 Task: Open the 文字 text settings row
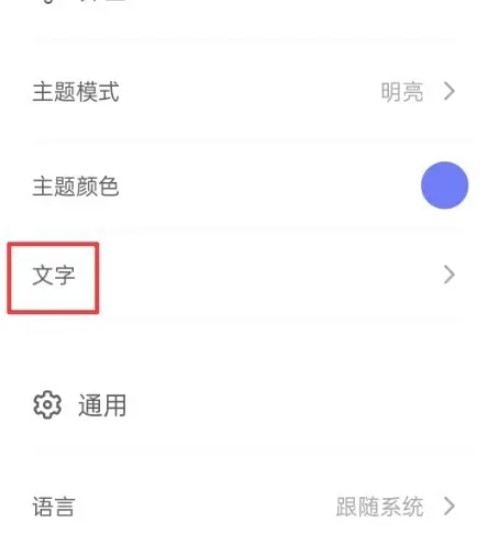pyautogui.click(x=244, y=275)
